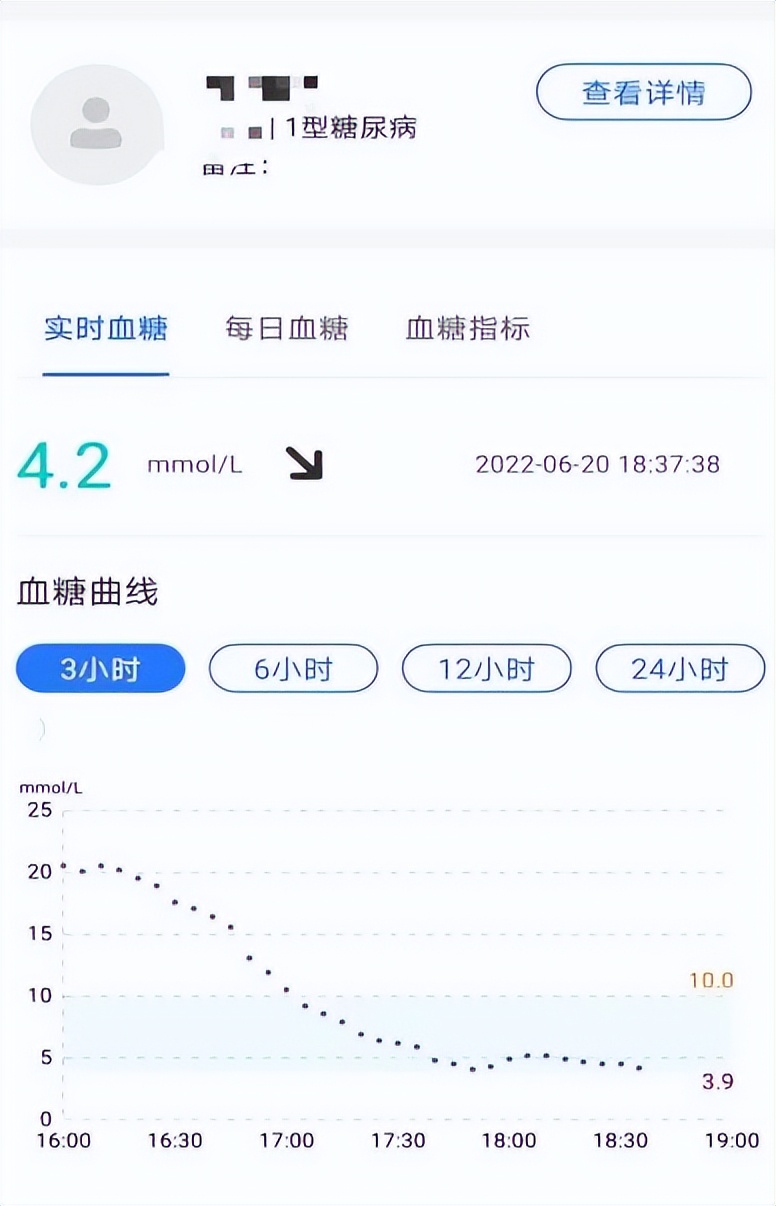Tap the latest data point on the curve

(x=637, y=1069)
